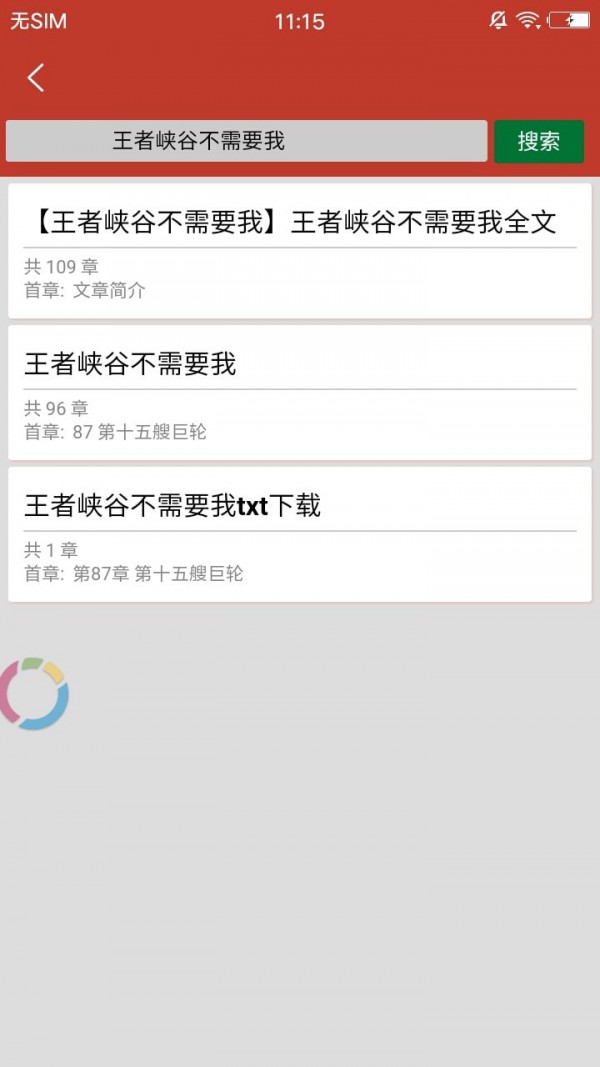Tap the green 搜索 button
Viewport: 600px width, 1067px height.
pyautogui.click(x=538, y=141)
